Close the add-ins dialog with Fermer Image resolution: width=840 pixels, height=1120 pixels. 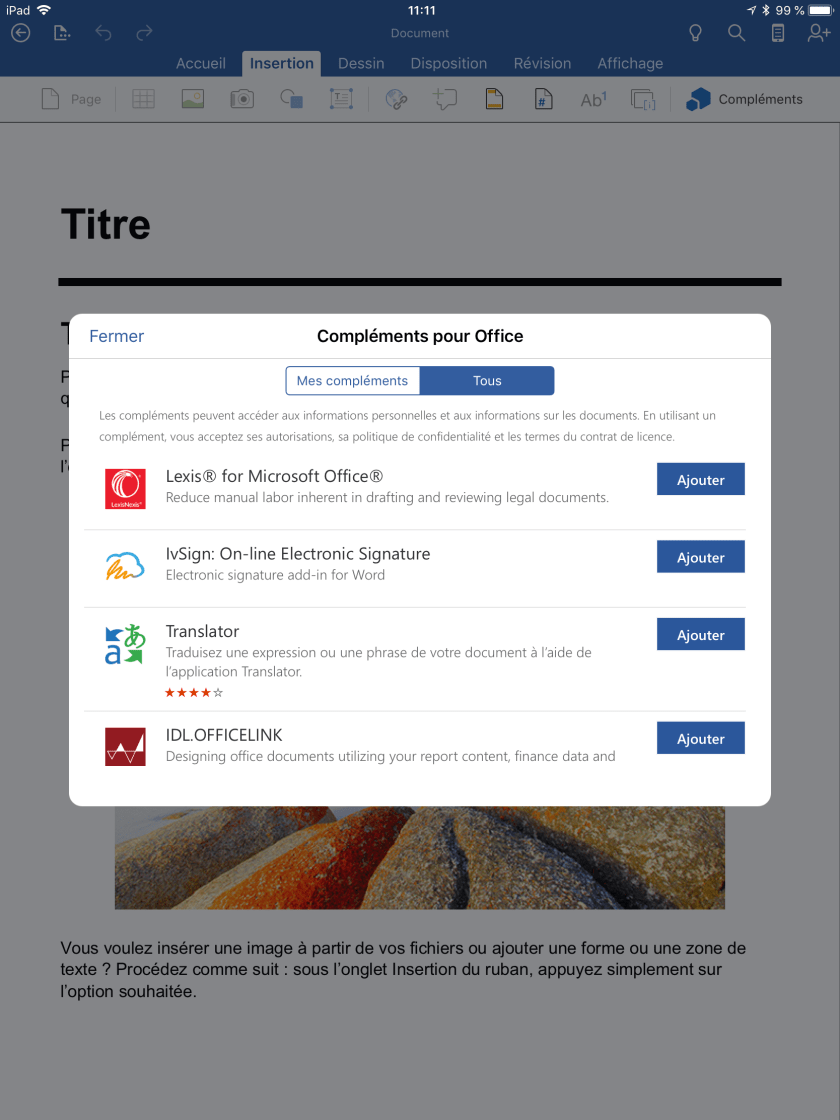coord(116,336)
